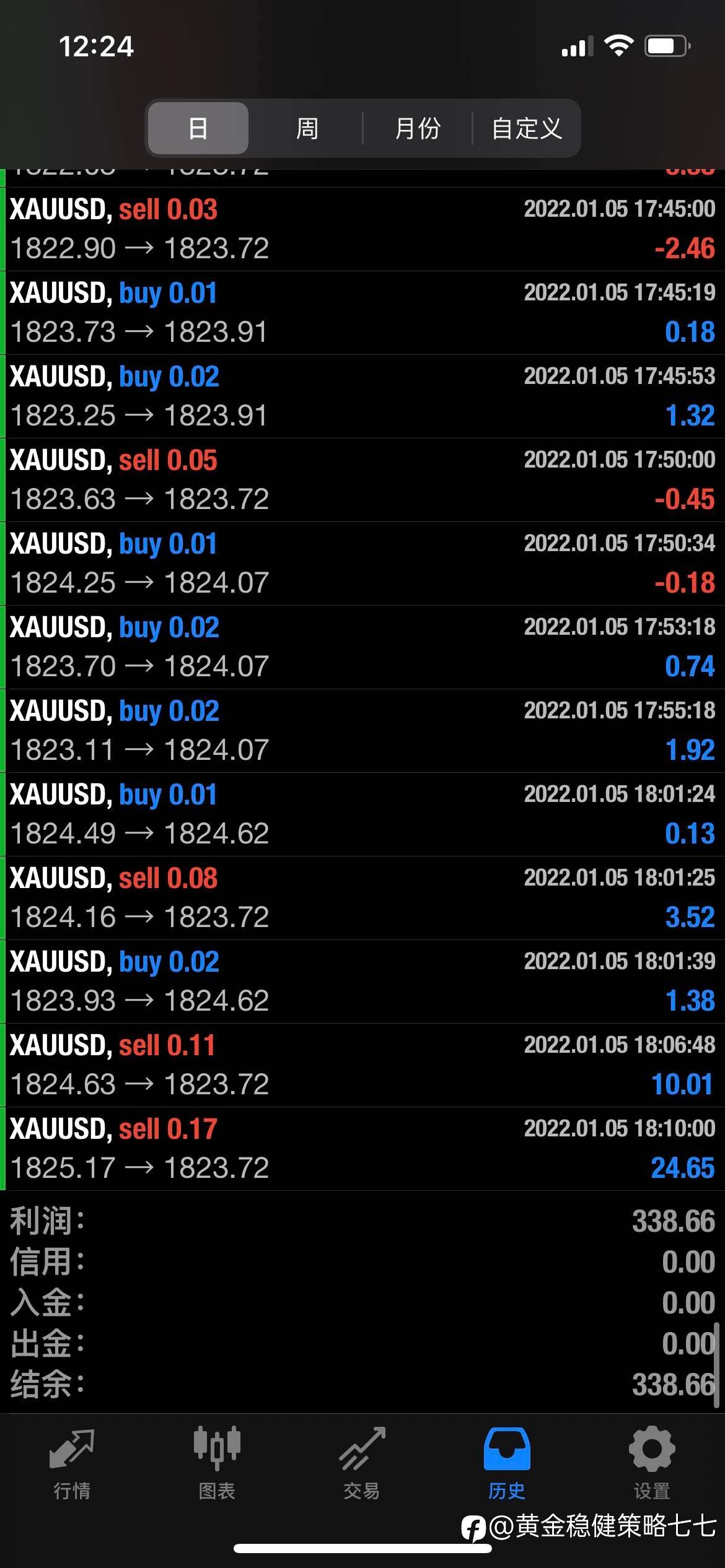Open the 设置 settings tab
The width and height of the screenshot is (725, 1568).
(652, 1464)
